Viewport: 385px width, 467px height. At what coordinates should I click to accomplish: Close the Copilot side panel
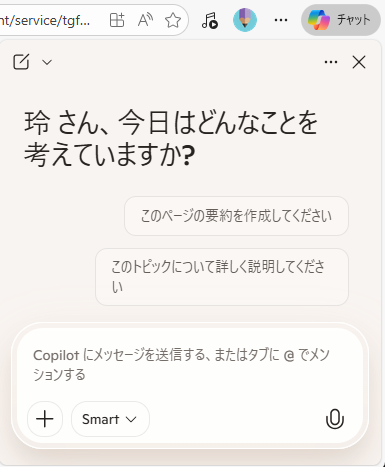(x=359, y=62)
